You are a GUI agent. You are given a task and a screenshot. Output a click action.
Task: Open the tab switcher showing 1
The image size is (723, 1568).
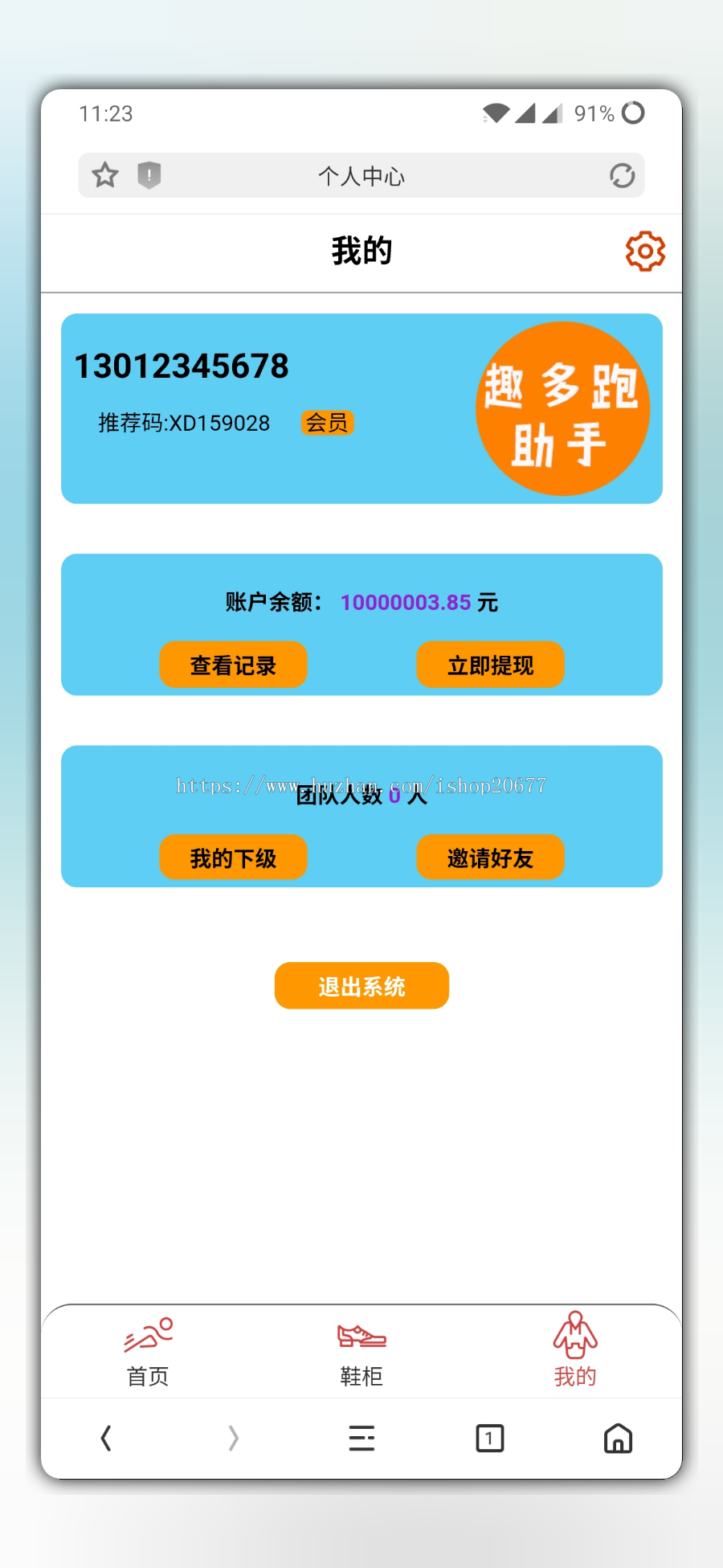click(489, 1439)
